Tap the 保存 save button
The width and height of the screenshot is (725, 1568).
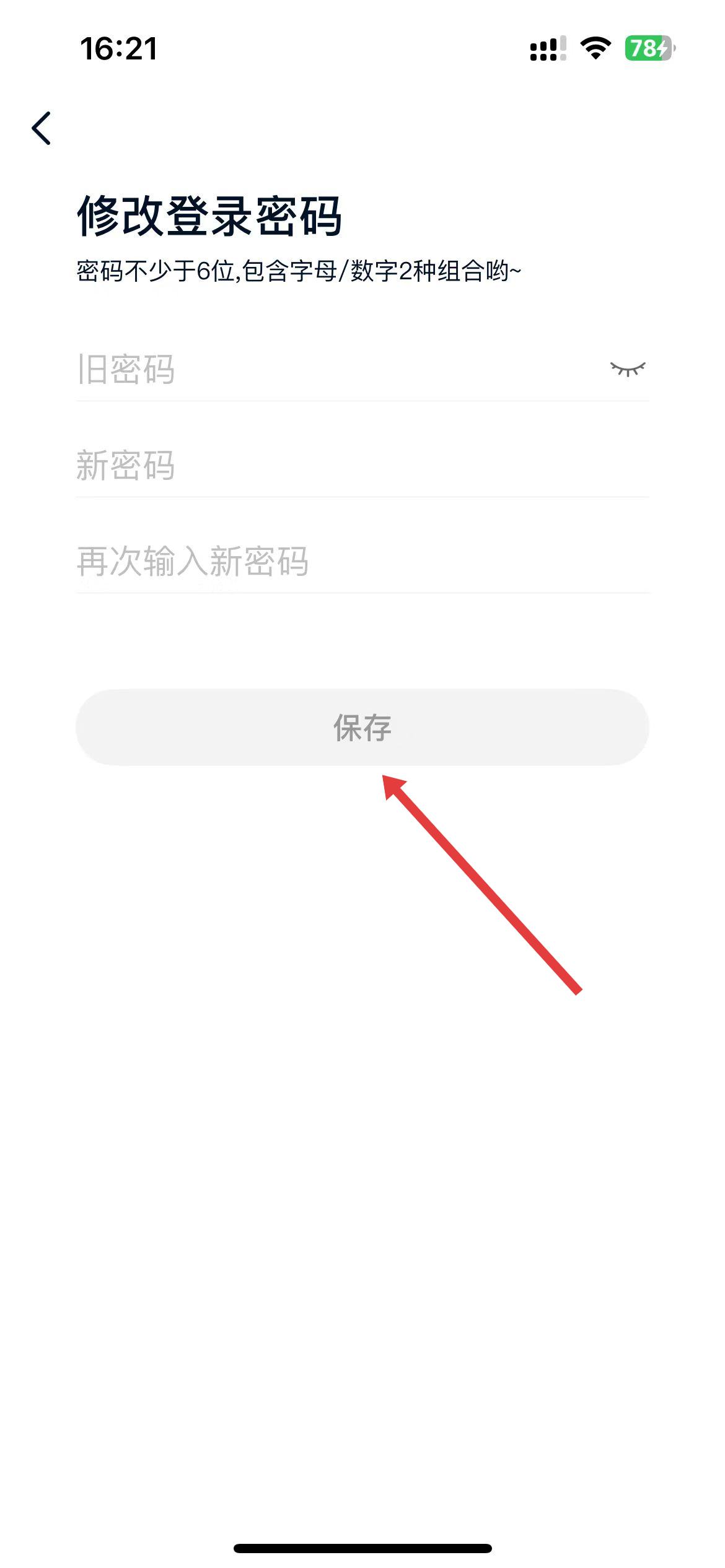point(362,727)
